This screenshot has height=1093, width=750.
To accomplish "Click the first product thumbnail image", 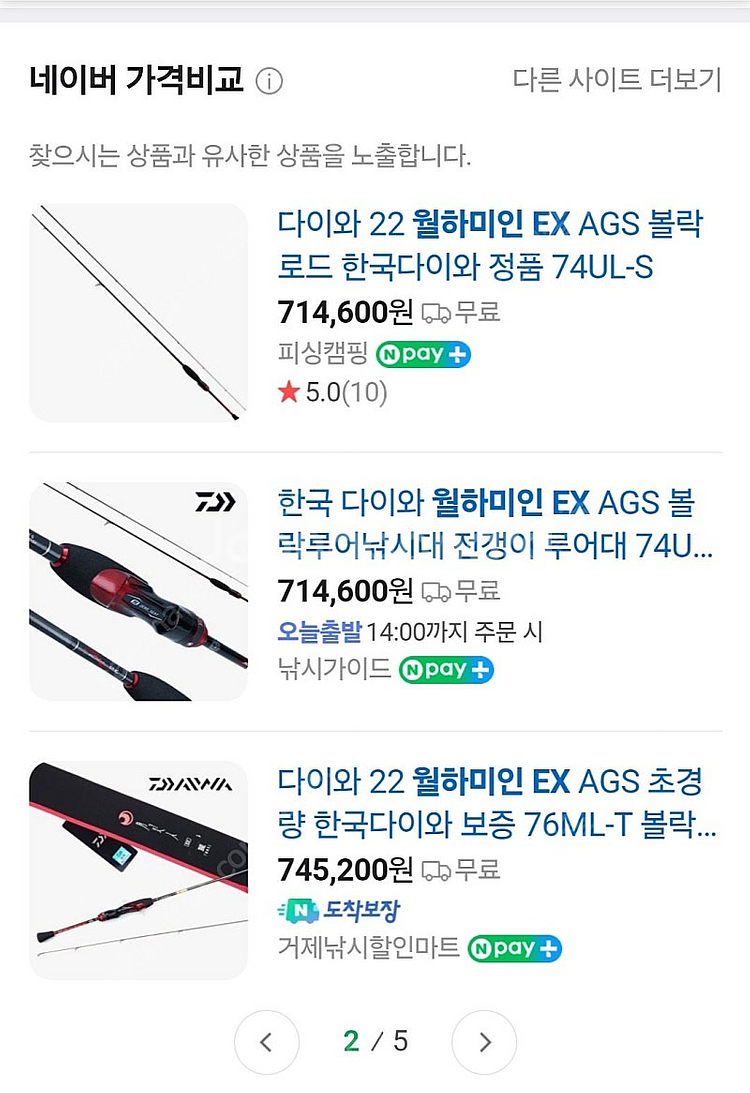I will 139,312.
